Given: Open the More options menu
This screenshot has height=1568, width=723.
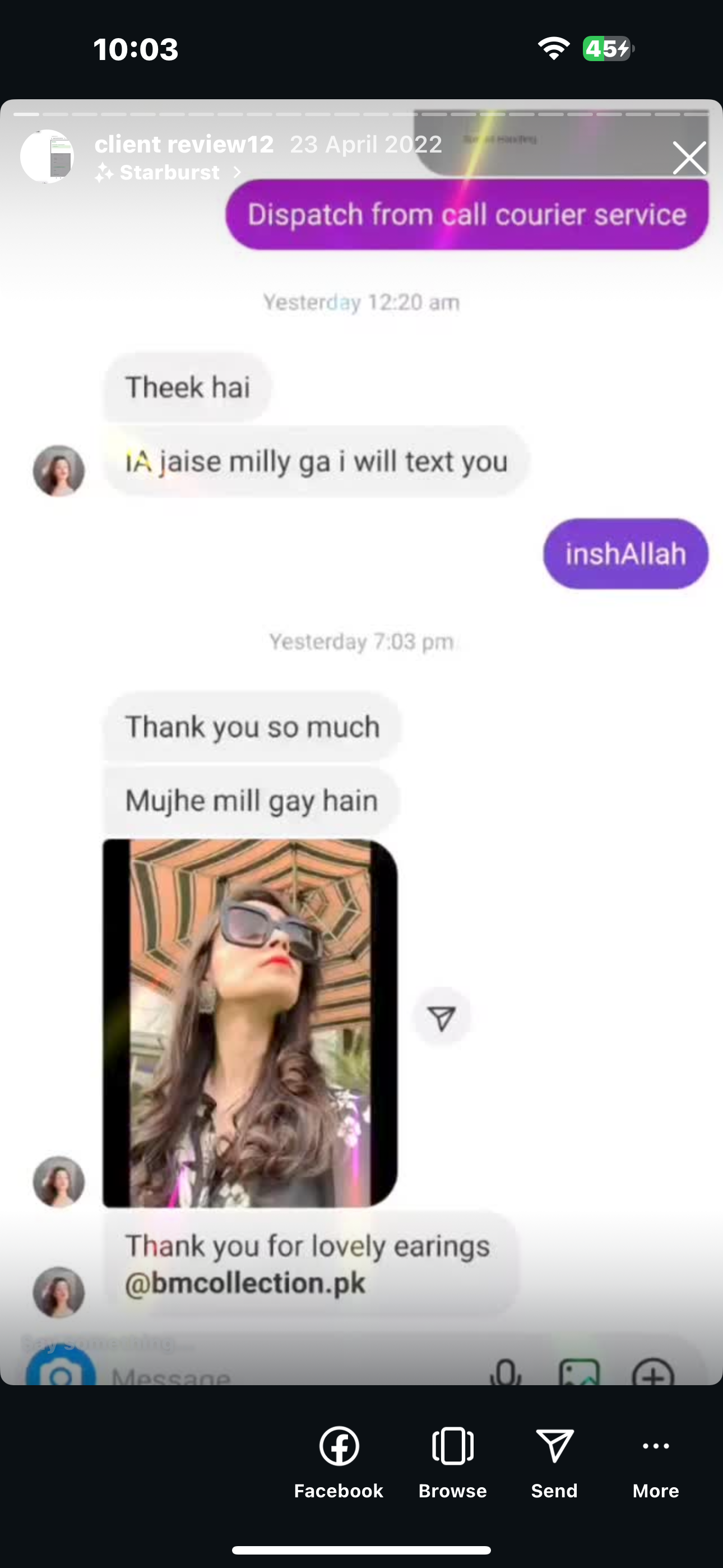Looking at the screenshot, I should (x=655, y=1461).
